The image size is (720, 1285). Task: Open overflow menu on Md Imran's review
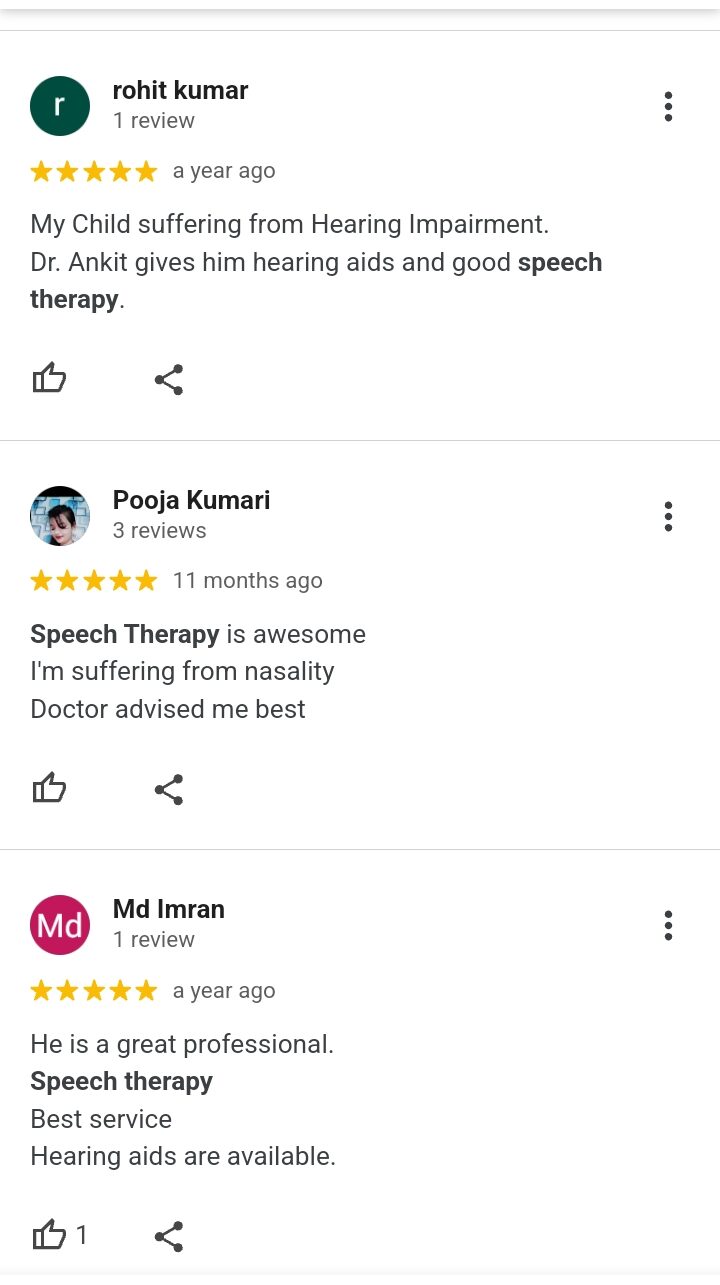(x=668, y=925)
